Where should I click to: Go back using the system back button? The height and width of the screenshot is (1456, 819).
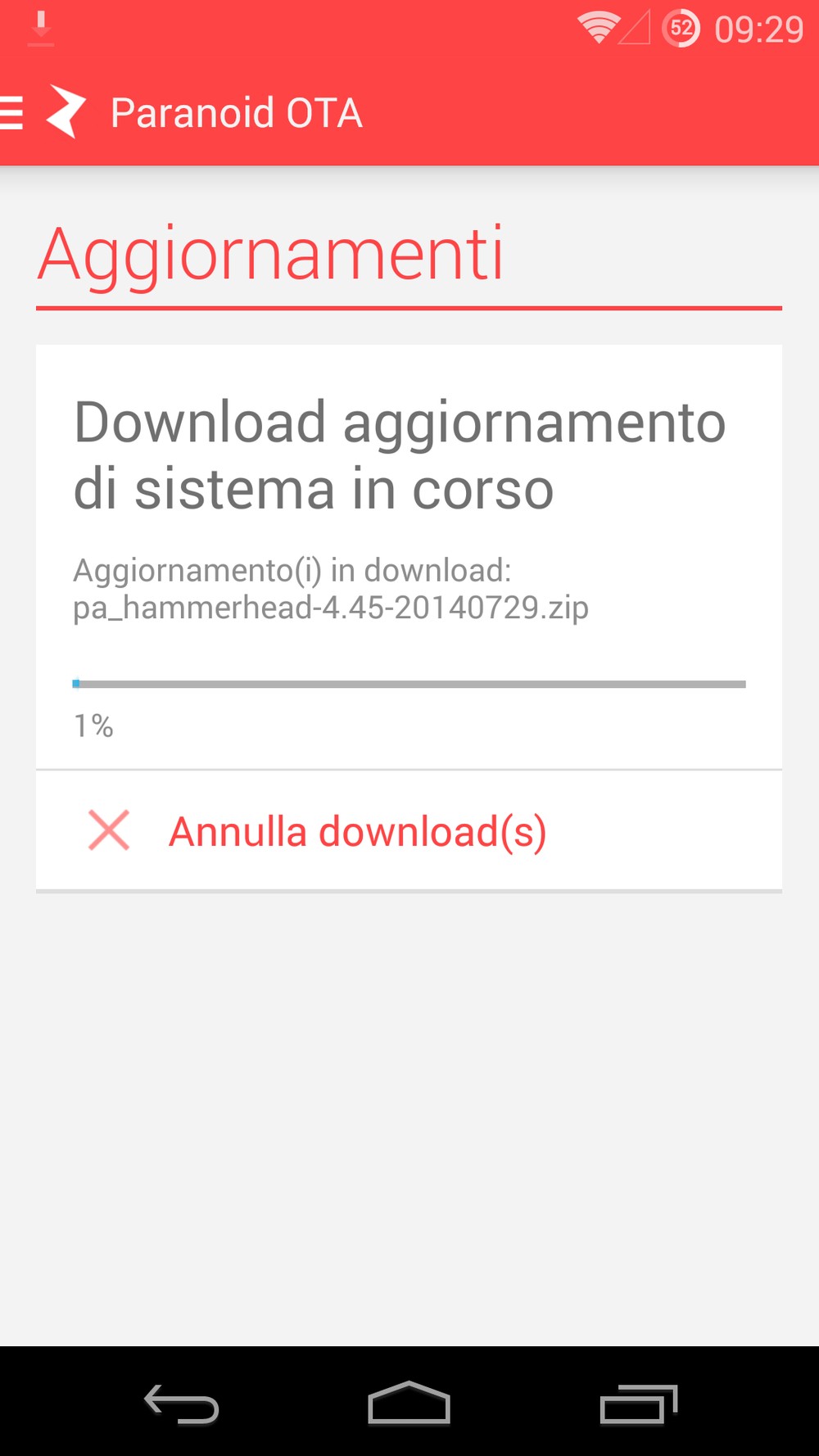coord(181,1404)
